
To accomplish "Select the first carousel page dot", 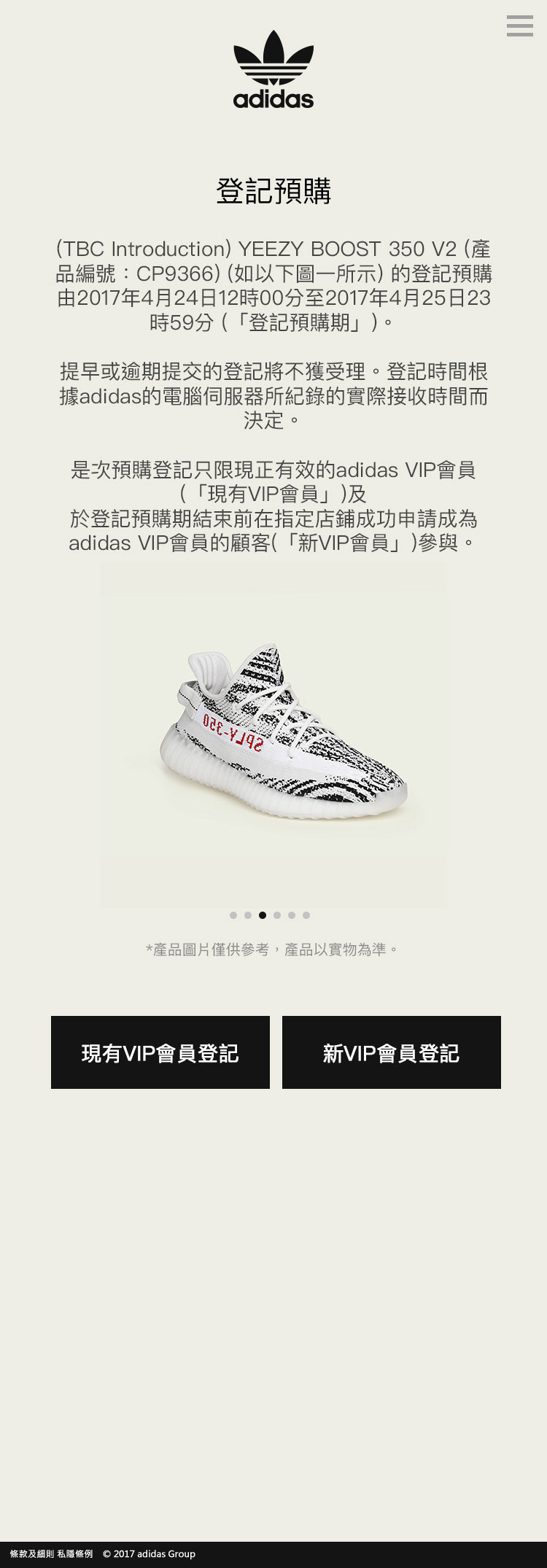I will [233, 915].
